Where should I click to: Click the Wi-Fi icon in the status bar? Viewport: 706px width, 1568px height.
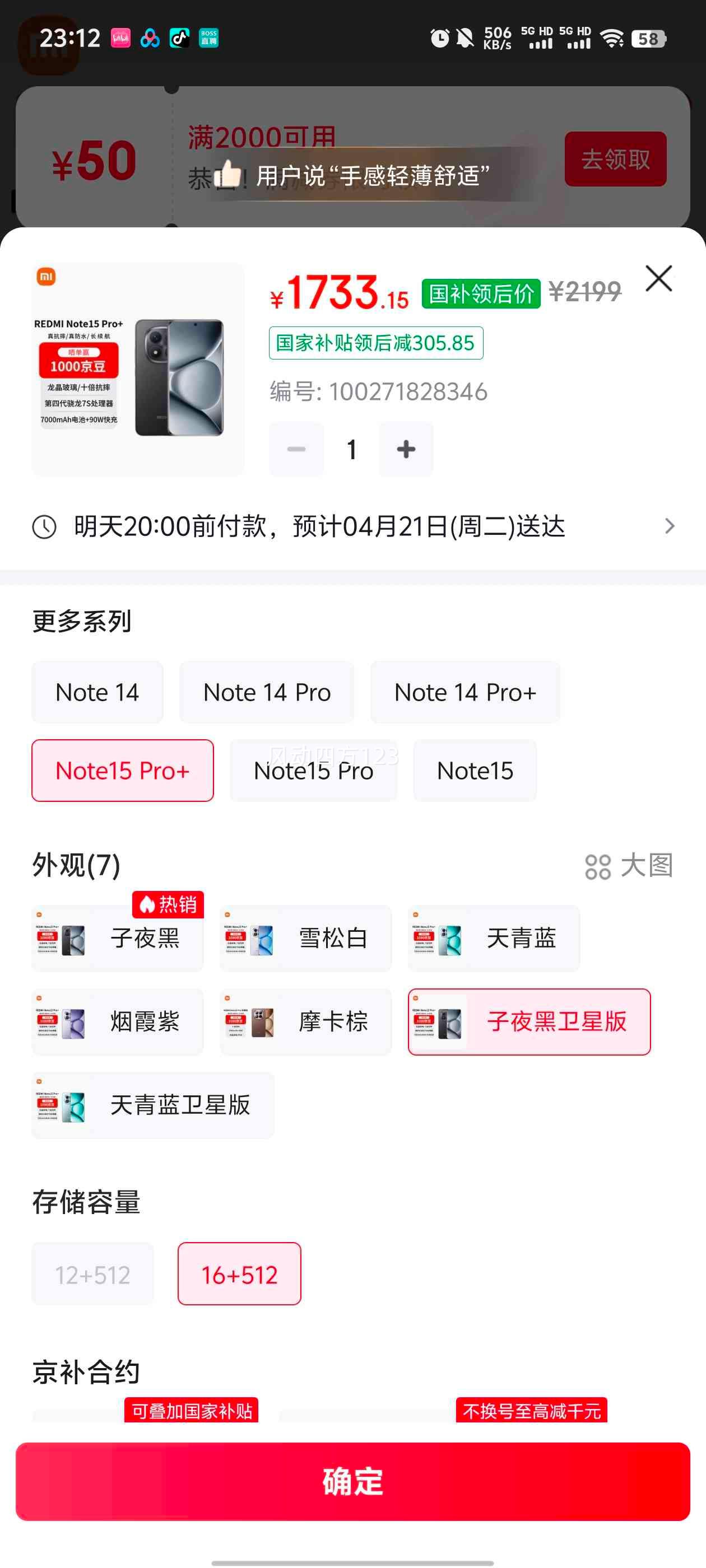tap(612, 38)
